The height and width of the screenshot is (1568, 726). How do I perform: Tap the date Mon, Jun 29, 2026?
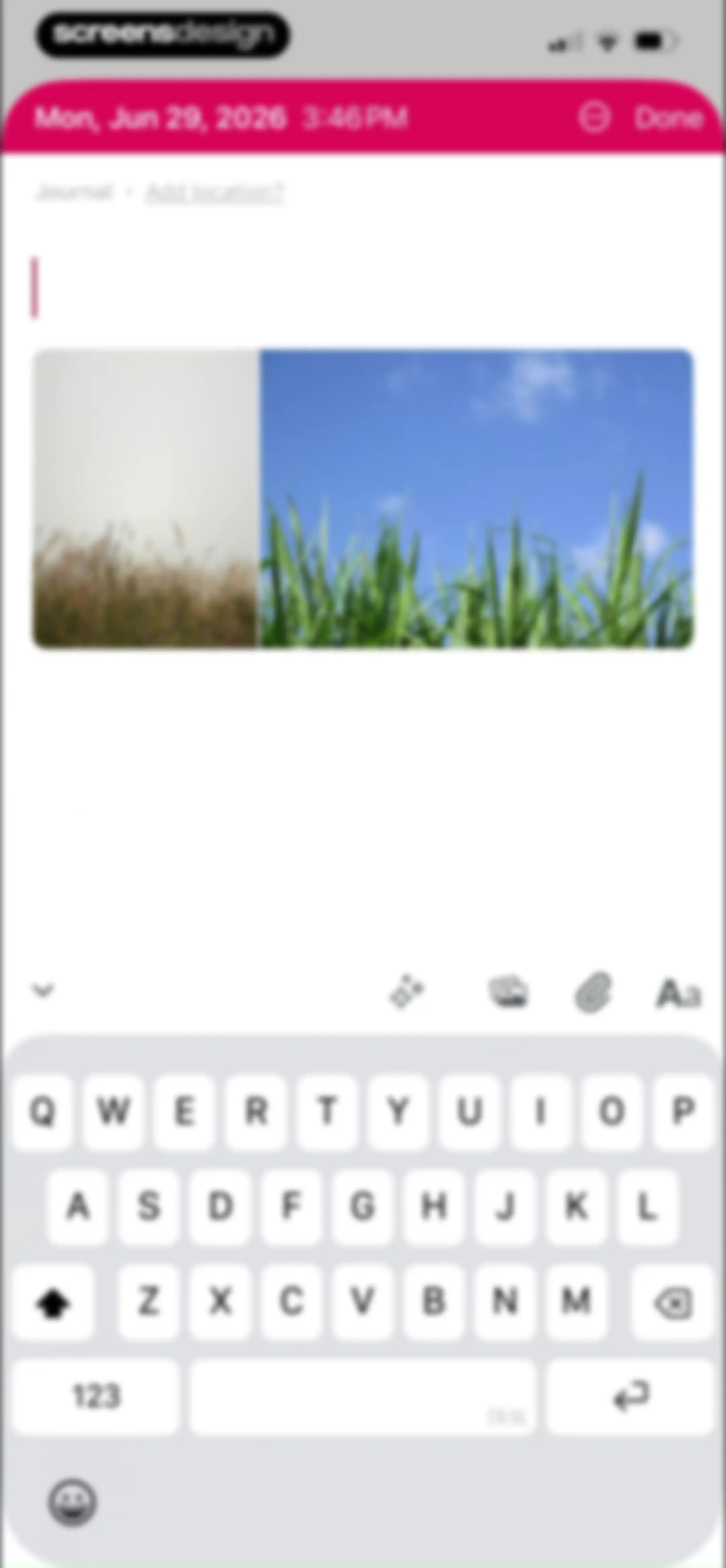pyautogui.click(x=160, y=118)
